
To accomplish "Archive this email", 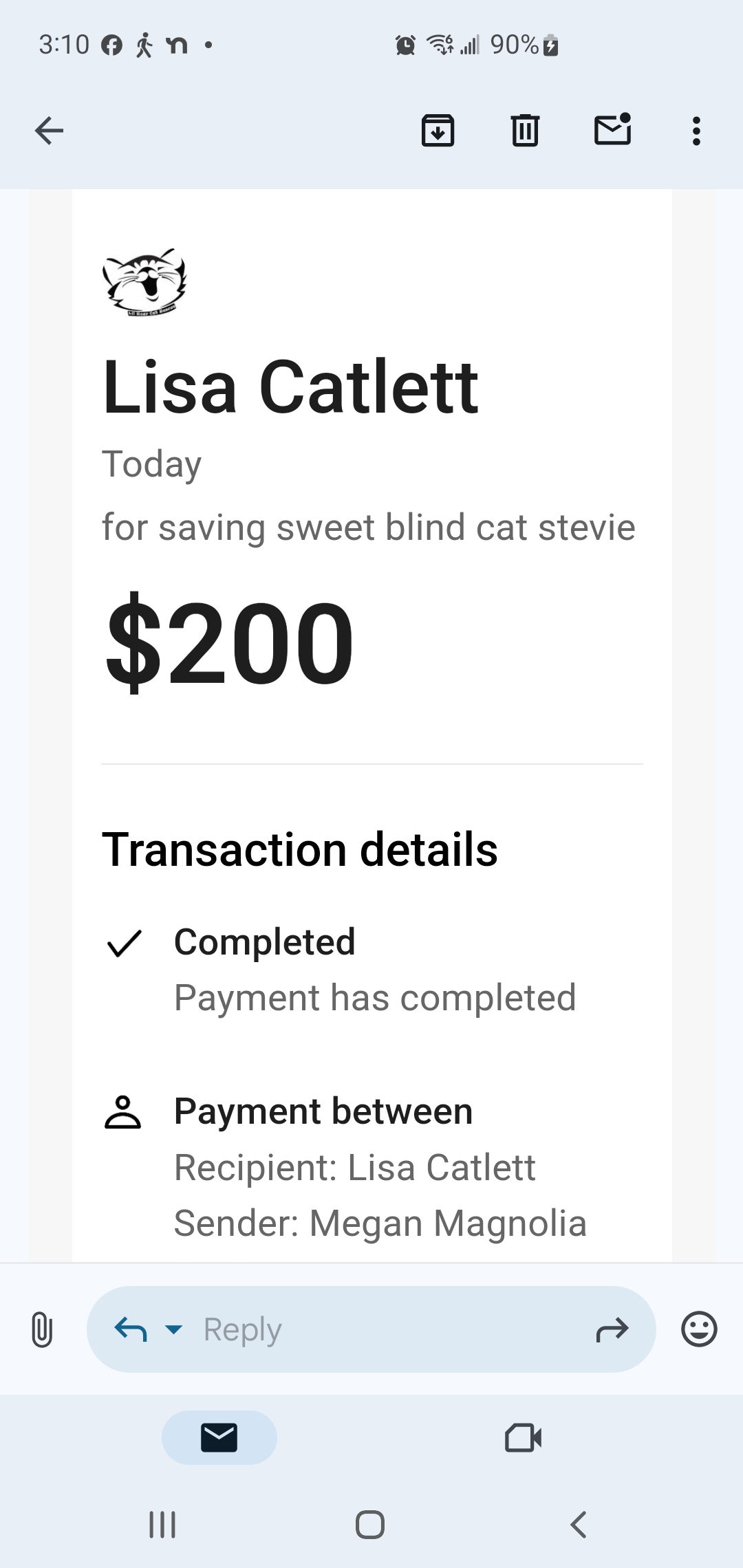I will coord(438,131).
